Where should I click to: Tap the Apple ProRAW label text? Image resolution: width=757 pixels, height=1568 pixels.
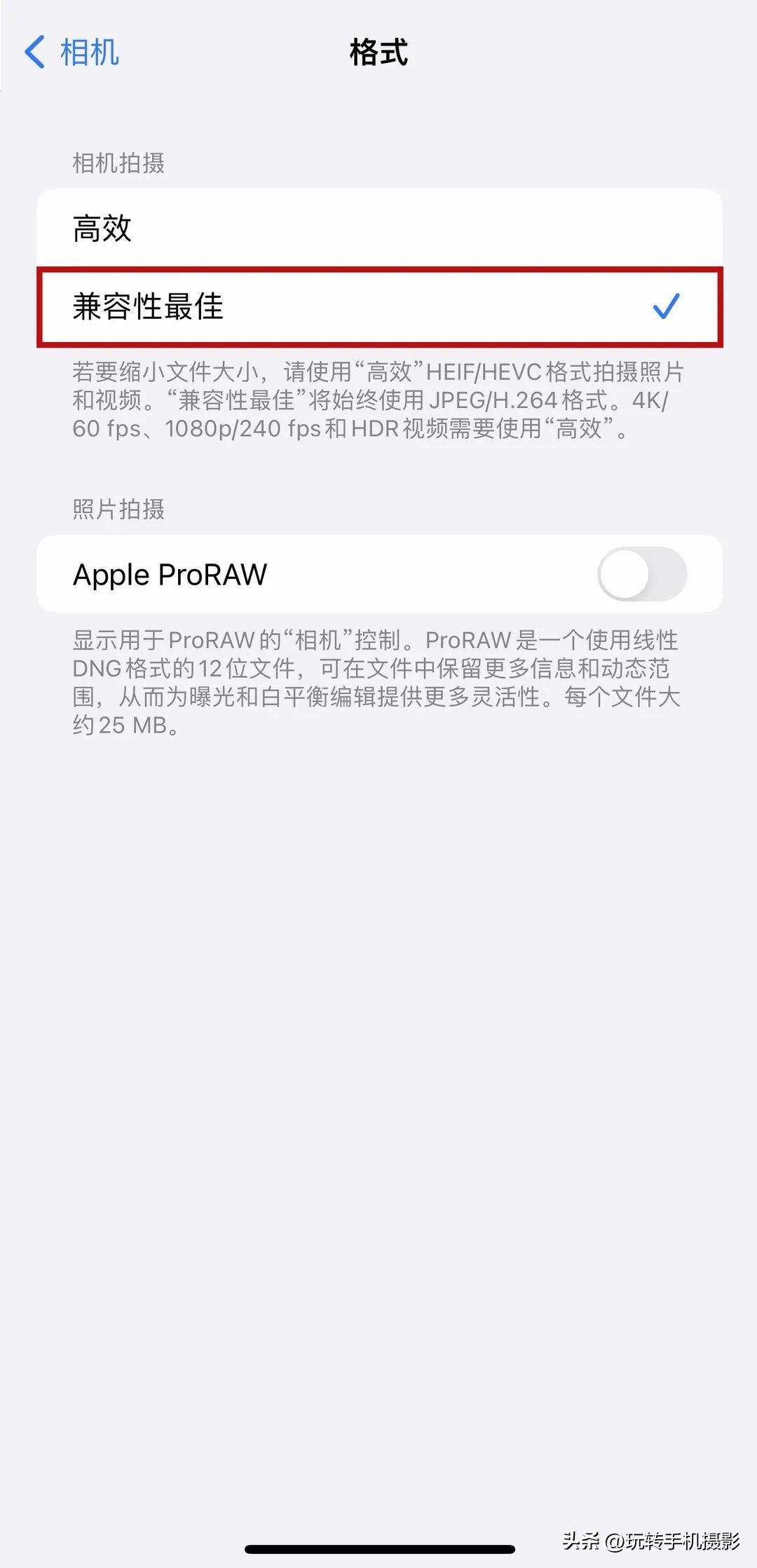(x=170, y=575)
